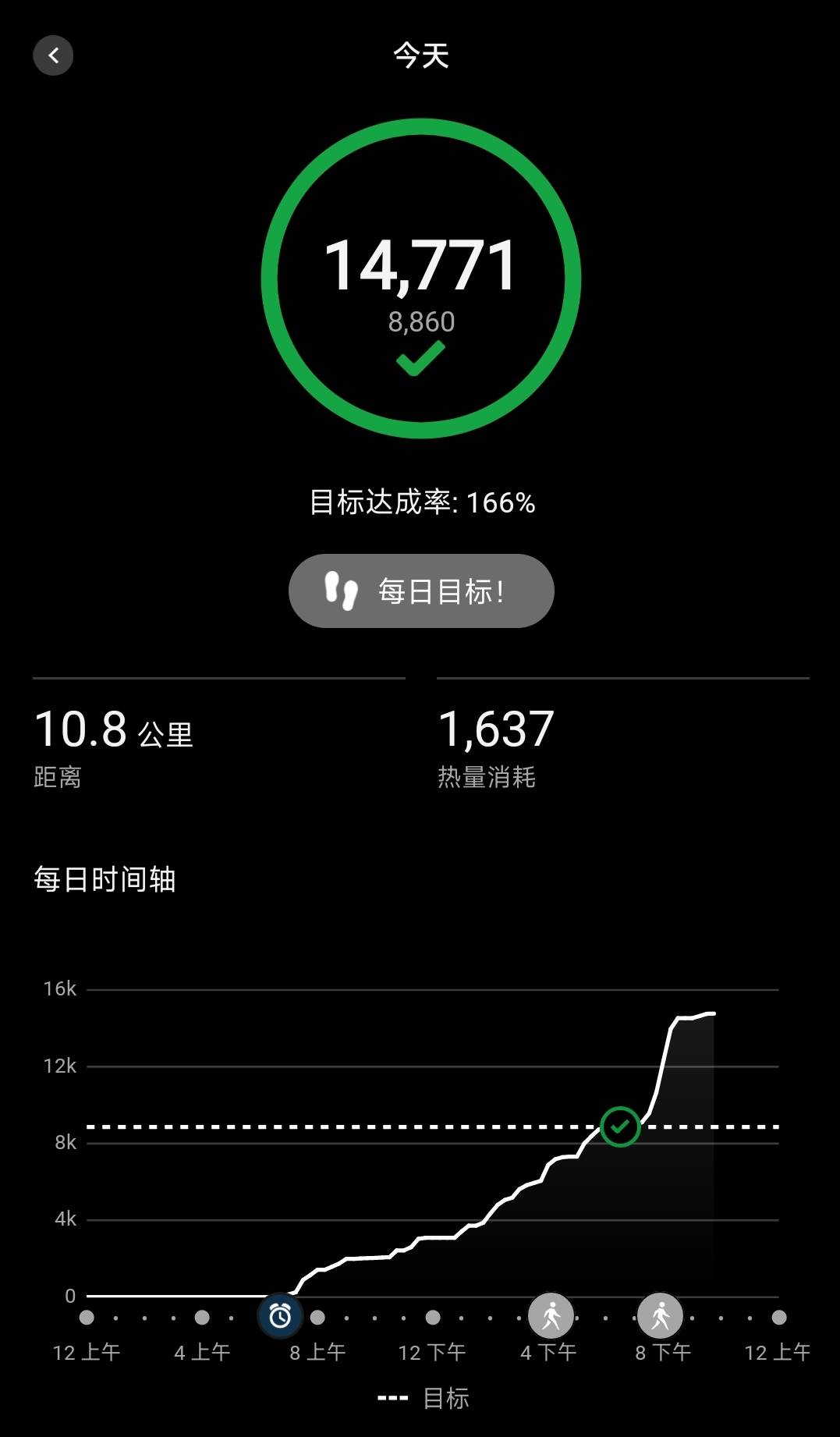Viewport: 840px width, 1437px height.
Task: Select the goal-reached checkmark marker on the graph
Action: click(620, 1125)
